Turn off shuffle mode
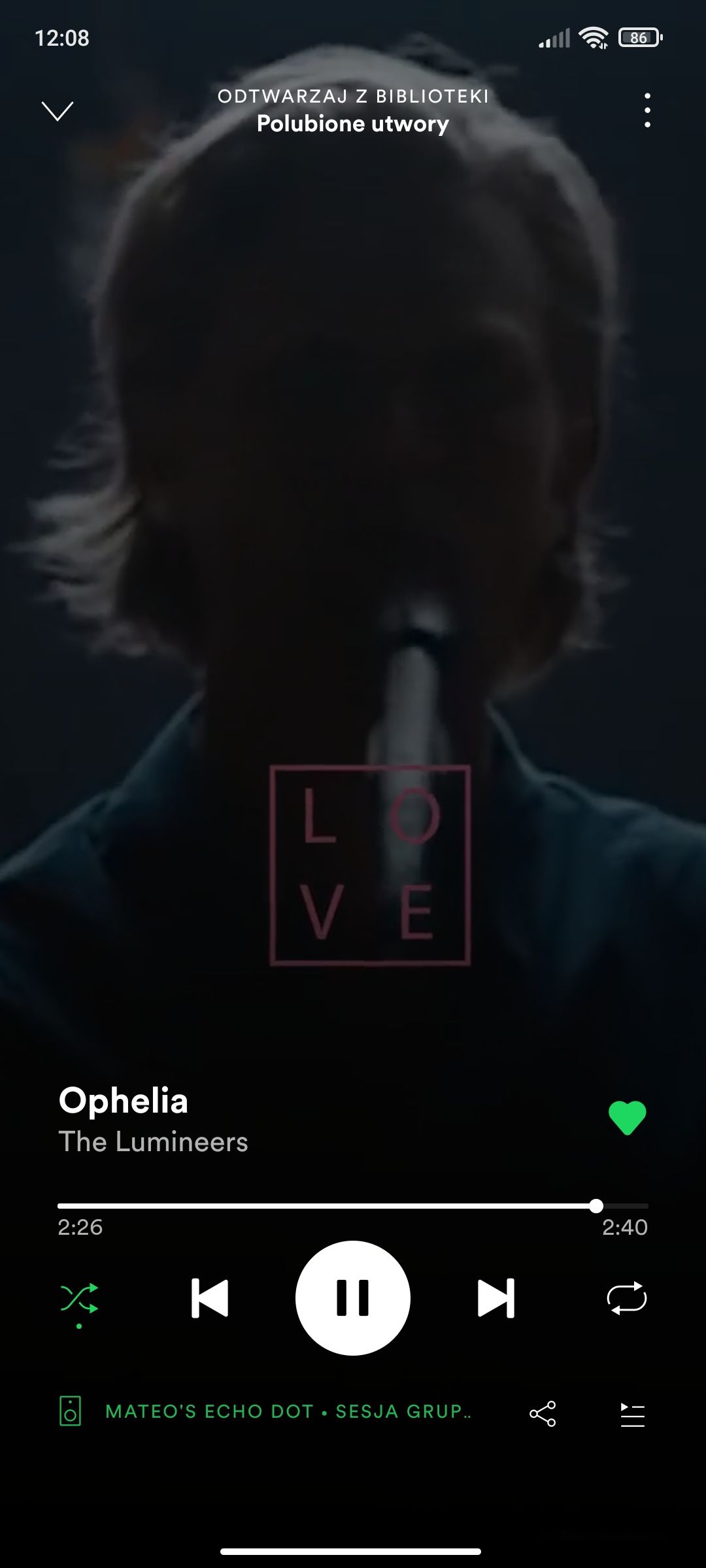Image resolution: width=706 pixels, height=1568 pixels. point(79,1299)
